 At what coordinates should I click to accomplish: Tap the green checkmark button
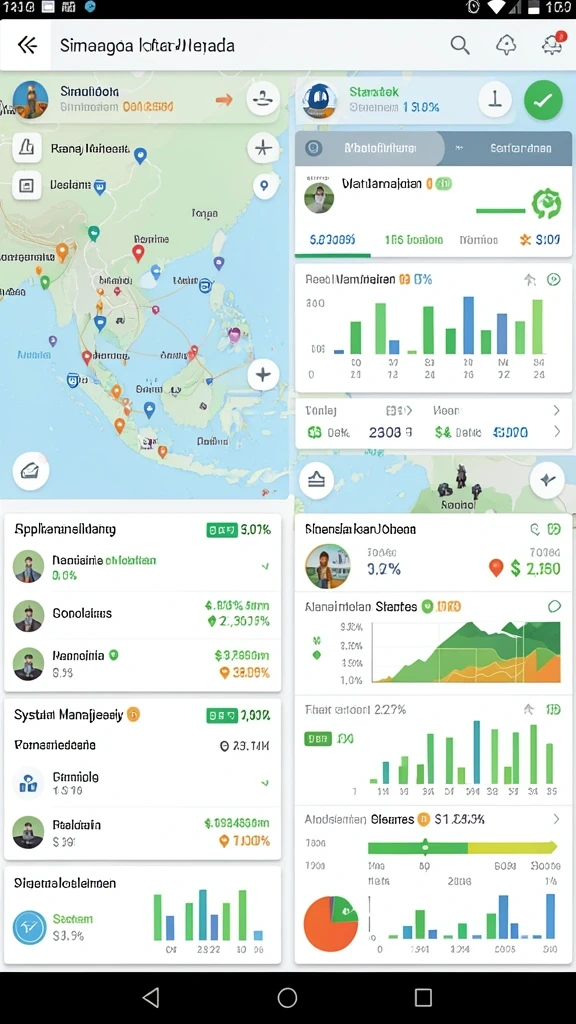point(543,101)
